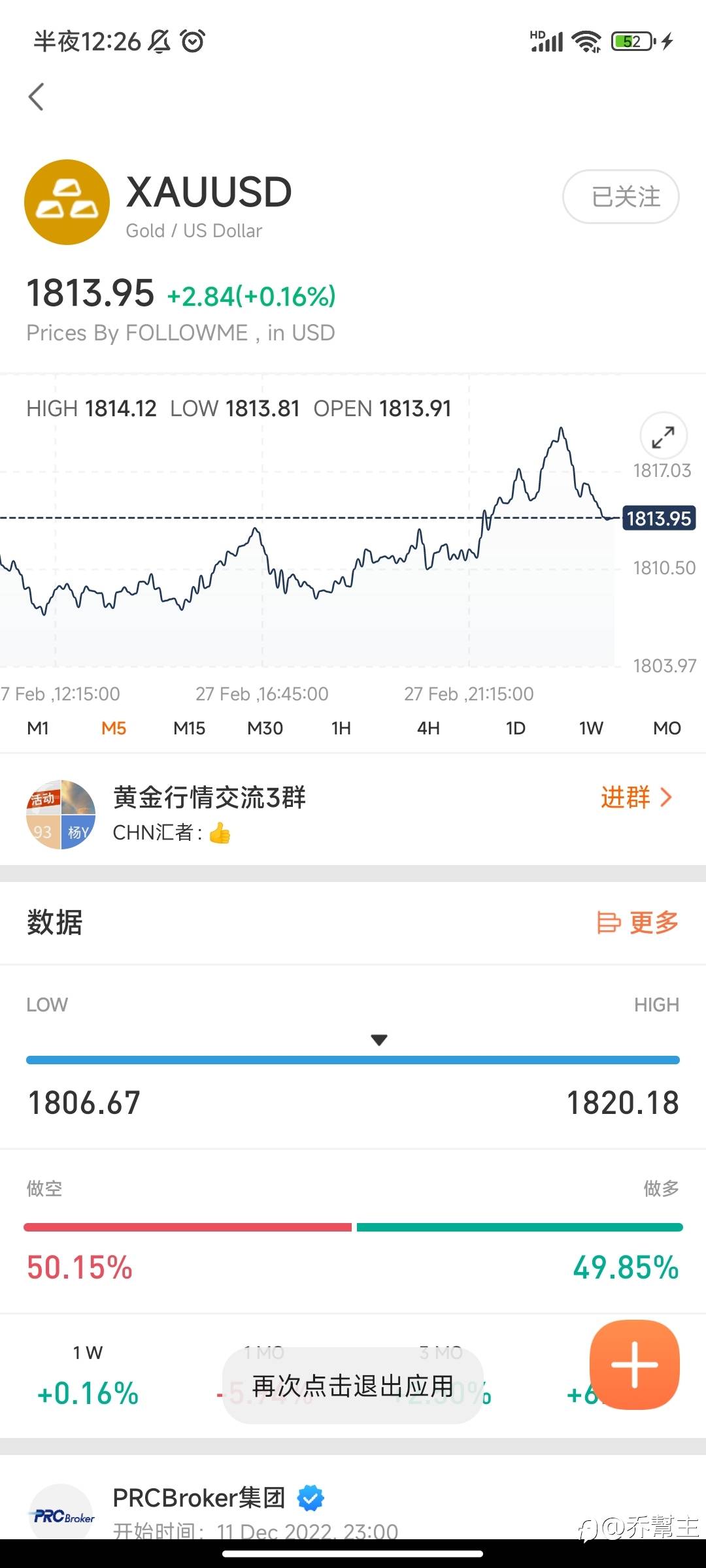This screenshot has height=1568, width=706.
Task: Switch chart to M15 timeframe
Action: (190, 728)
